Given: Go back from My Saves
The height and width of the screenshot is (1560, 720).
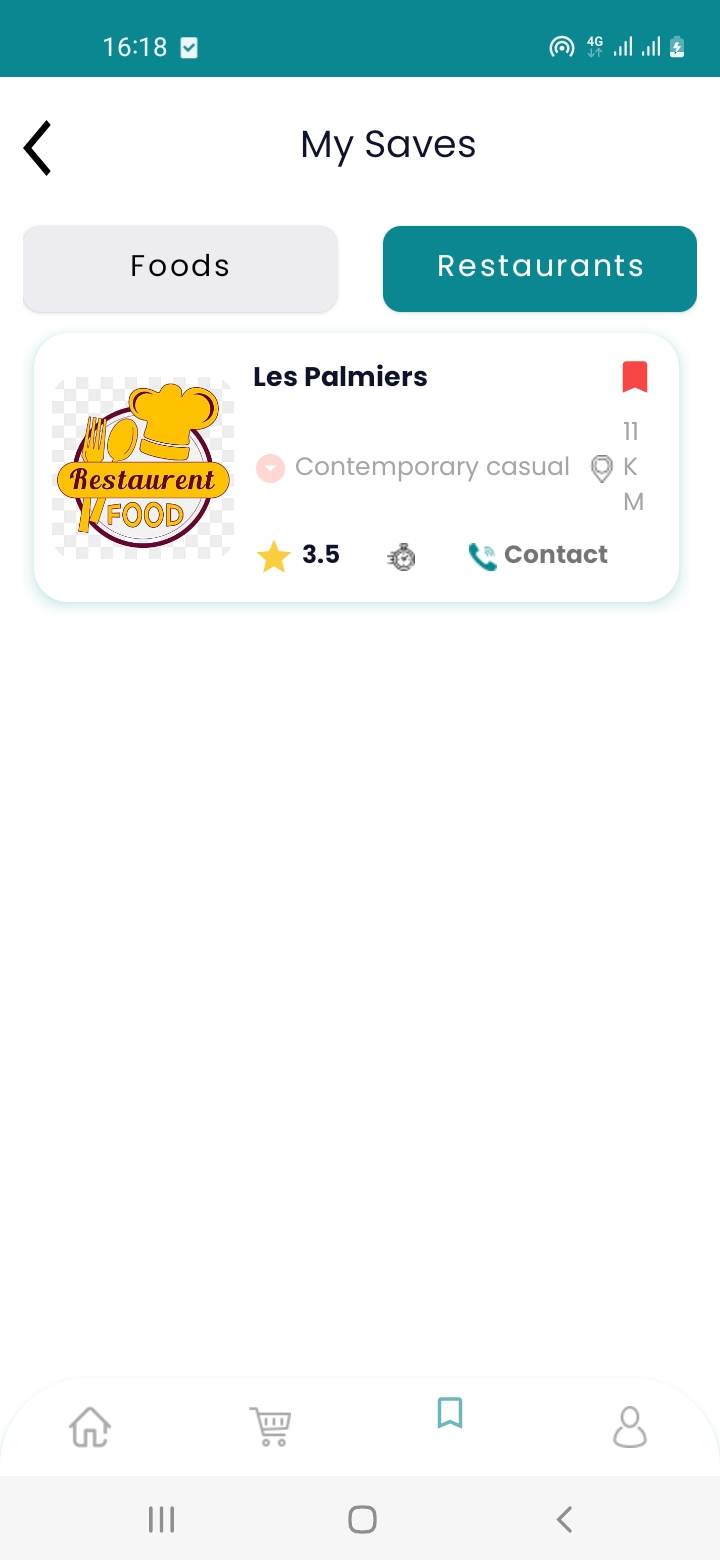Looking at the screenshot, I should click(38, 148).
